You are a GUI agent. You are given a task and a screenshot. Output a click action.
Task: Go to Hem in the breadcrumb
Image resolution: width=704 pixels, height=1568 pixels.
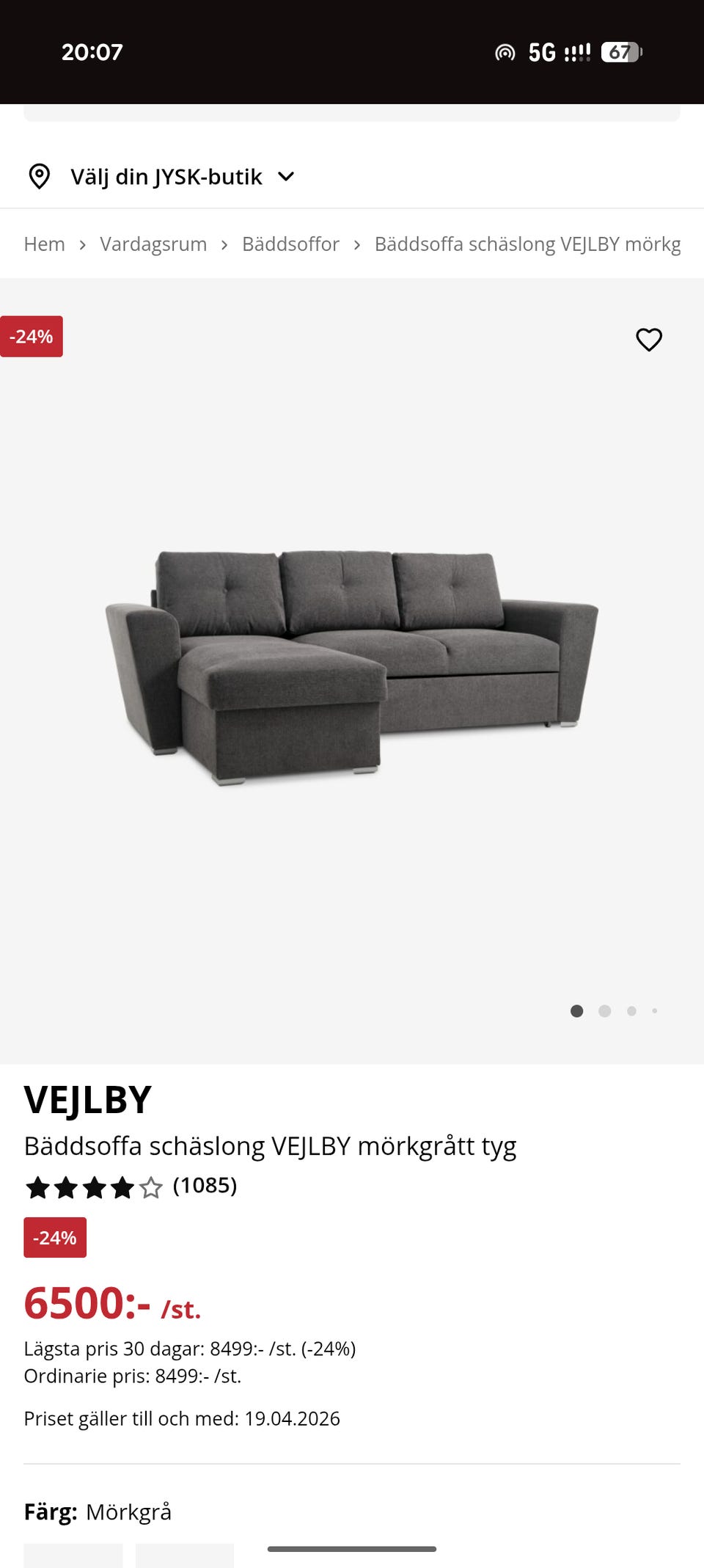click(44, 244)
